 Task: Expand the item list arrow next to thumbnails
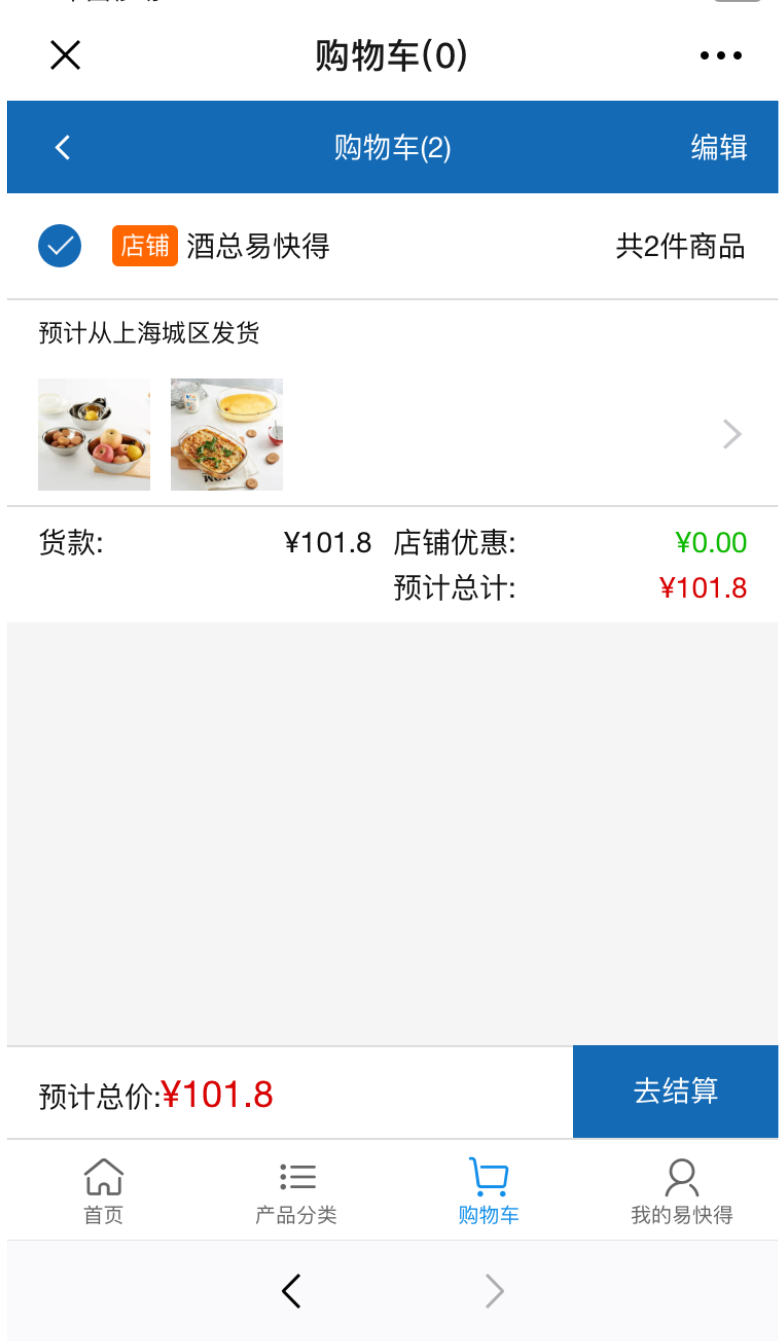click(731, 433)
